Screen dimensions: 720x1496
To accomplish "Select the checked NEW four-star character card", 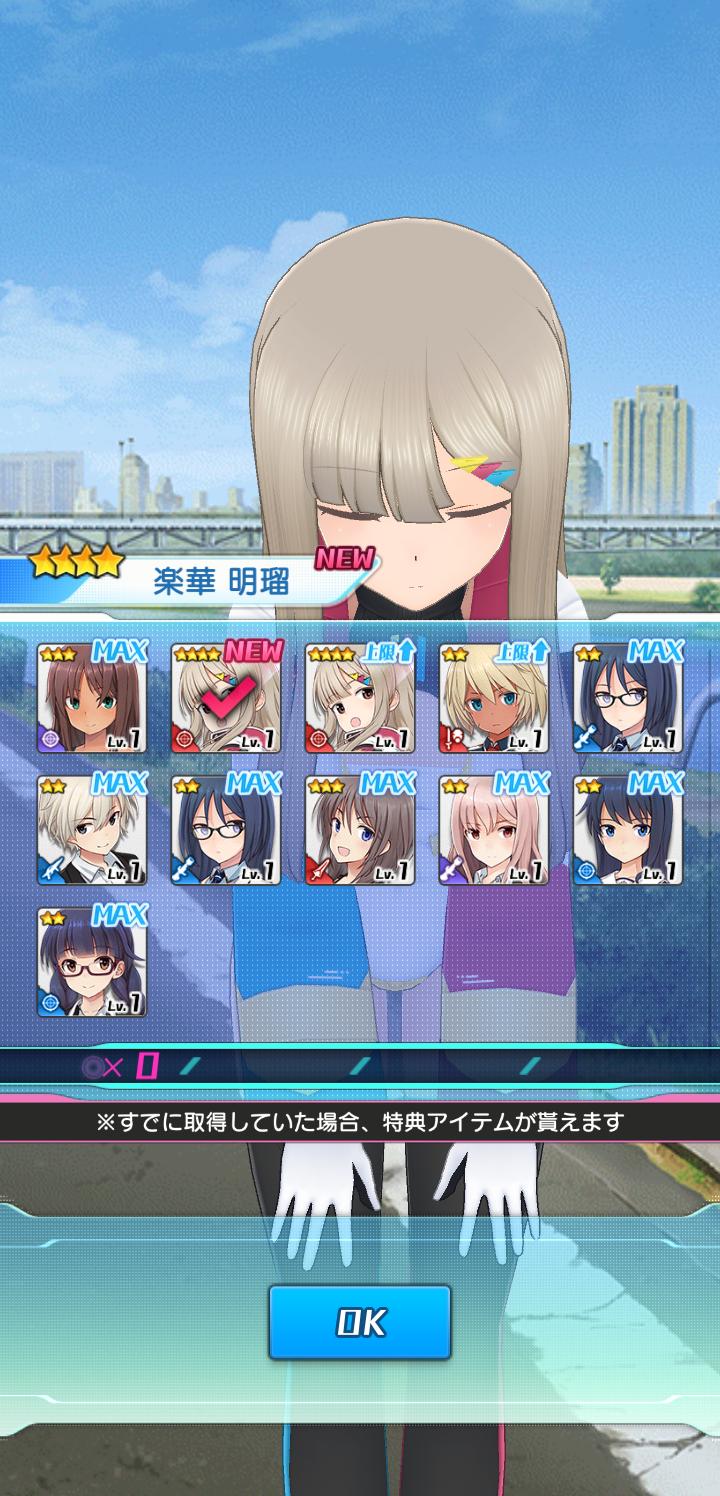I will [226, 698].
